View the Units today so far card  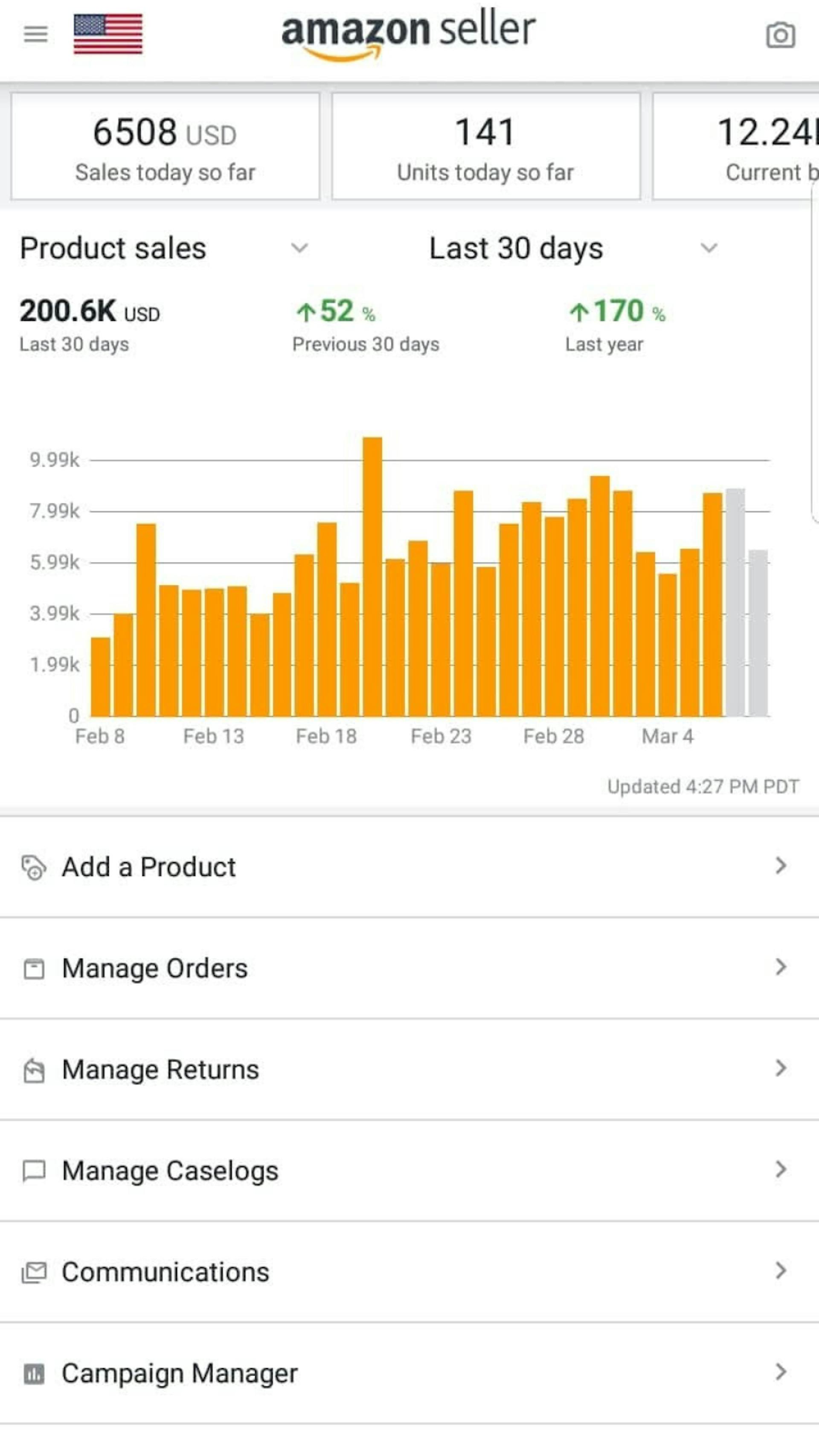(x=485, y=146)
